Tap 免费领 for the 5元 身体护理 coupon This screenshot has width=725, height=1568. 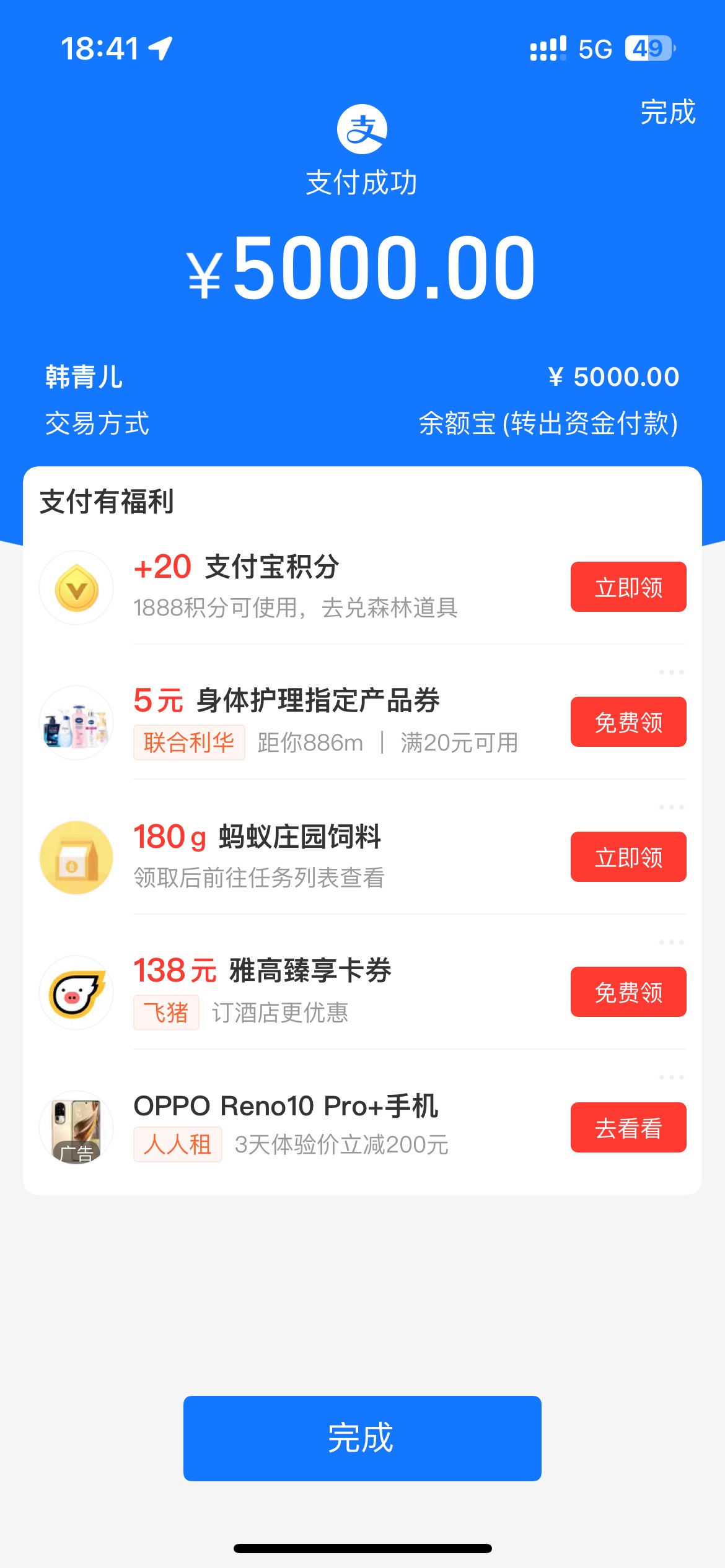(628, 722)
